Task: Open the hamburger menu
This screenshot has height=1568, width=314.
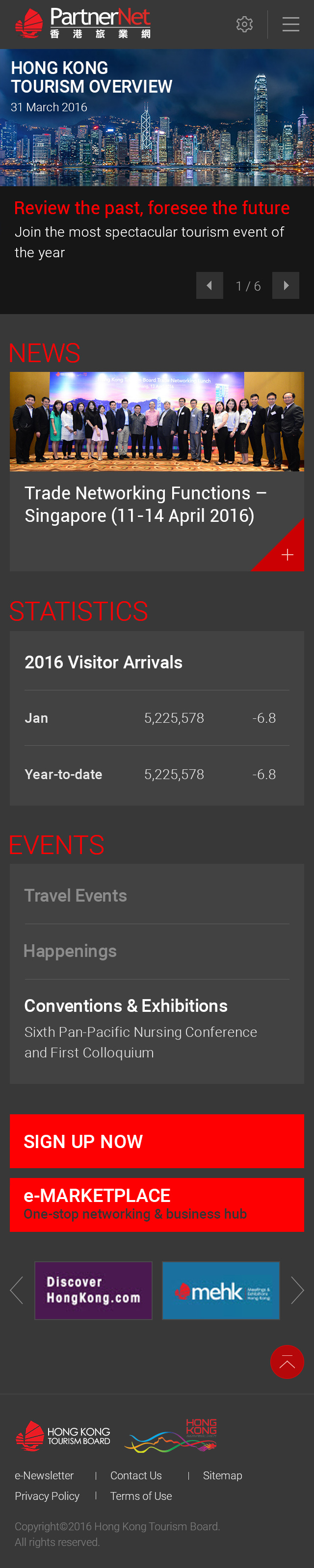Action: 291,24
